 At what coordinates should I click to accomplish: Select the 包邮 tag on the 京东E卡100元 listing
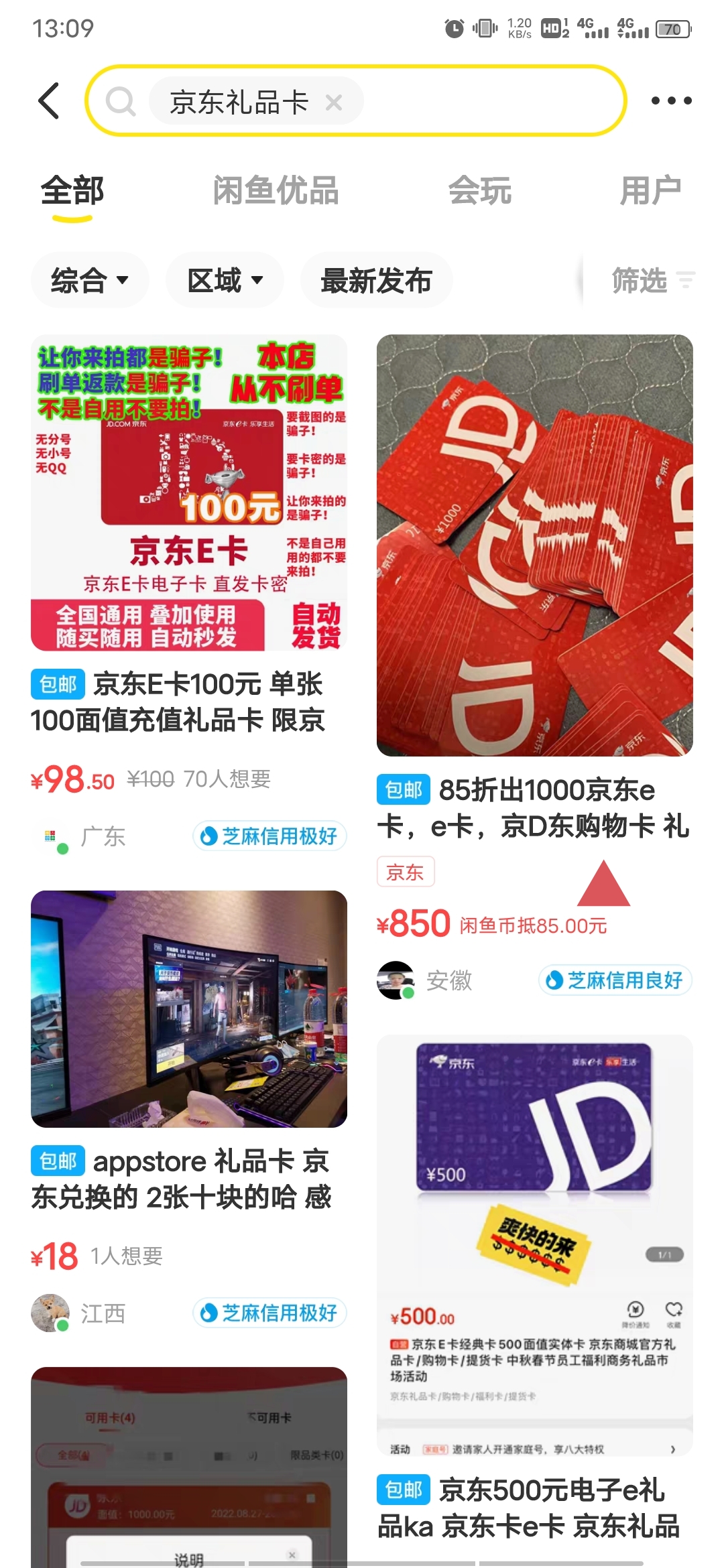pyautogui.click(x=57, y=685)
